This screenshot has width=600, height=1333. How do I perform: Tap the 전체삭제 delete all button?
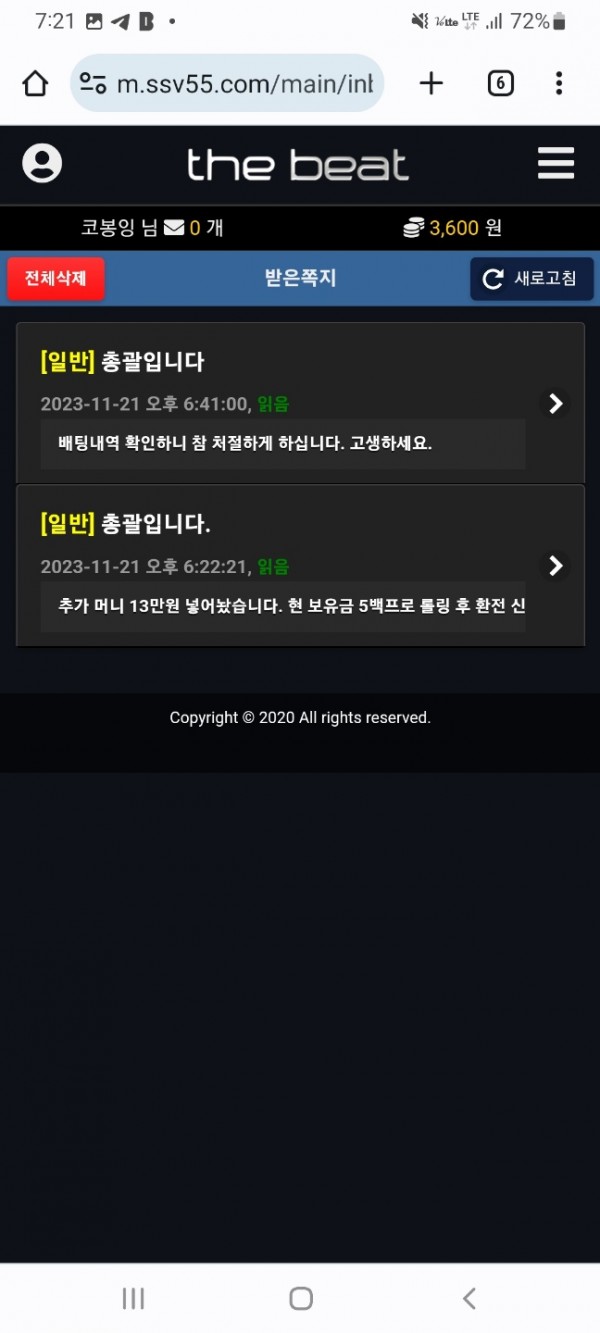click(x=56, y=279)
